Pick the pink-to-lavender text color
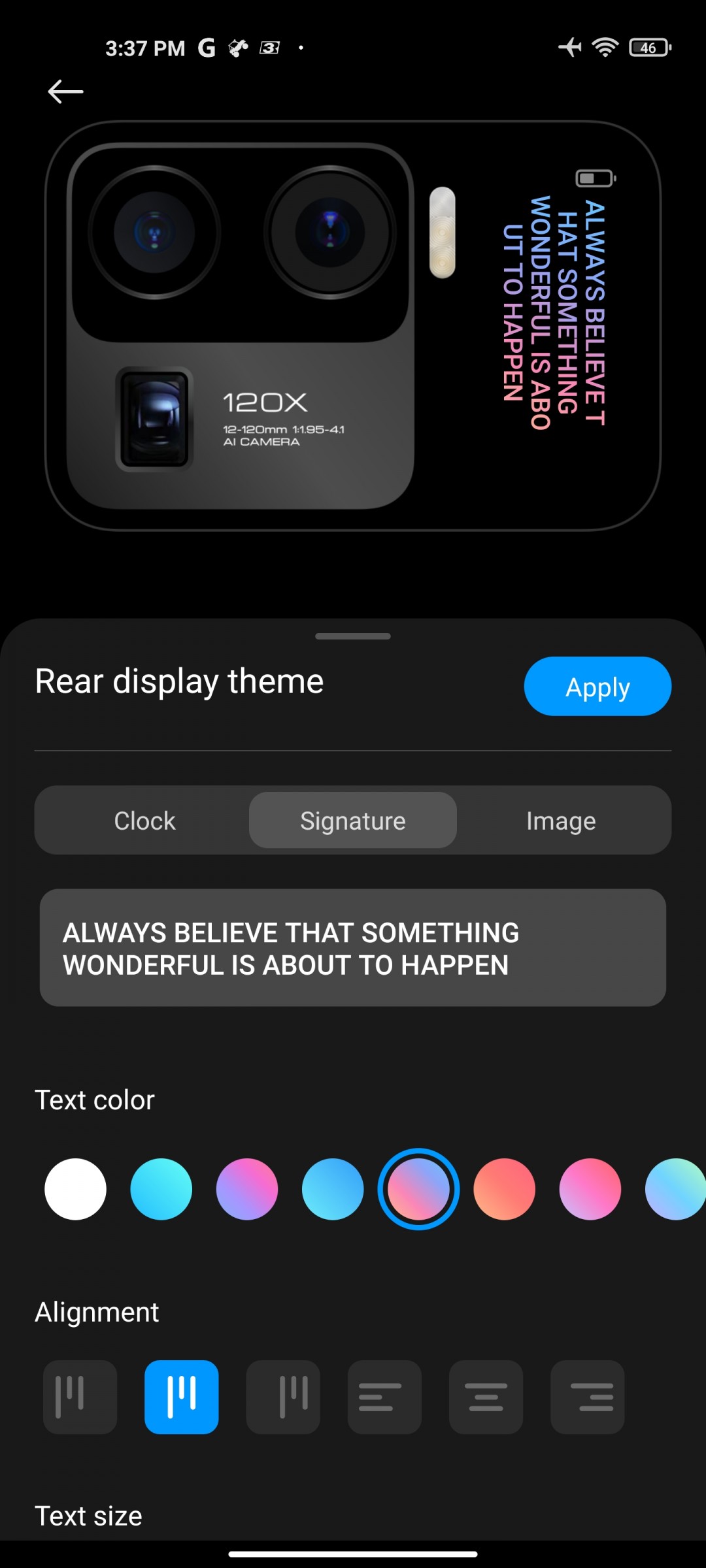The width and height of the screenshot is (706, 1568). tap(590, 1189)
